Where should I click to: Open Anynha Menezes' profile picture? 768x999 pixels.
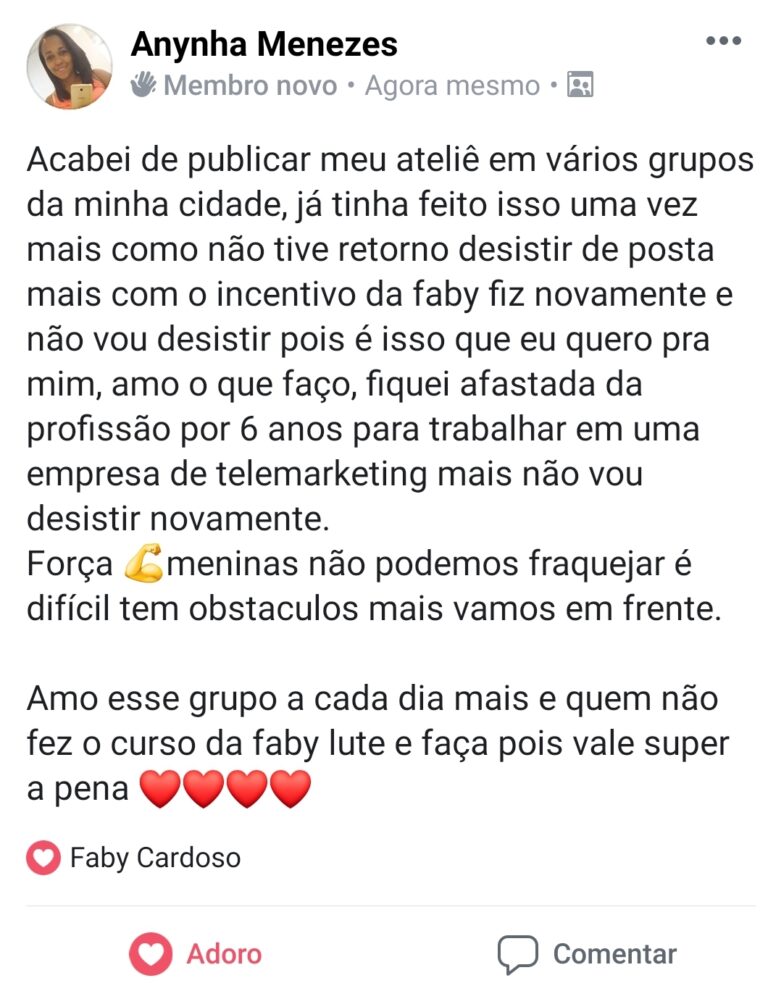pos(69,66)
